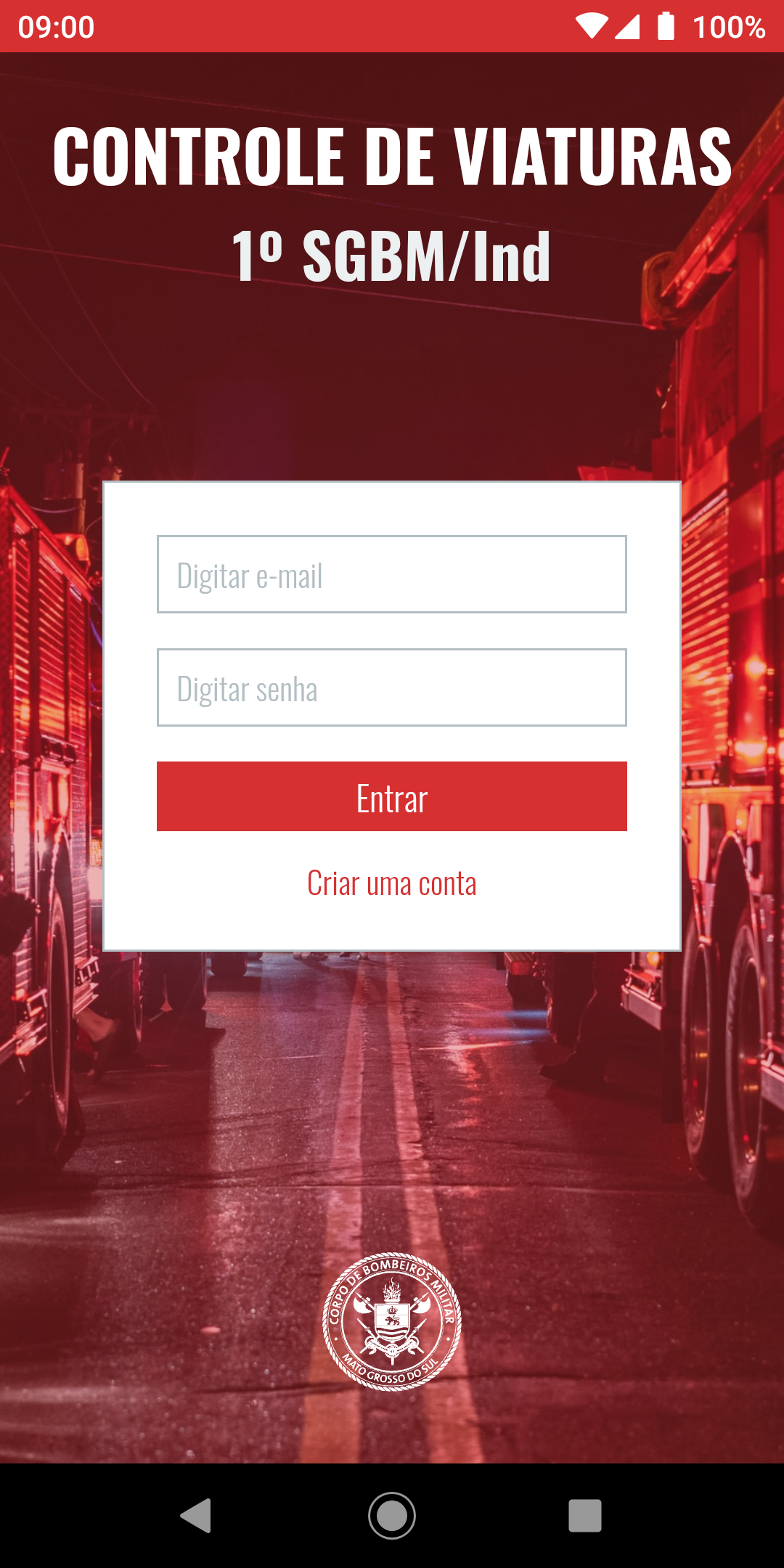The height and width of the screenshot is (1568, 784).
Task: Go back using the system back button
Action: click(196, 1516)
